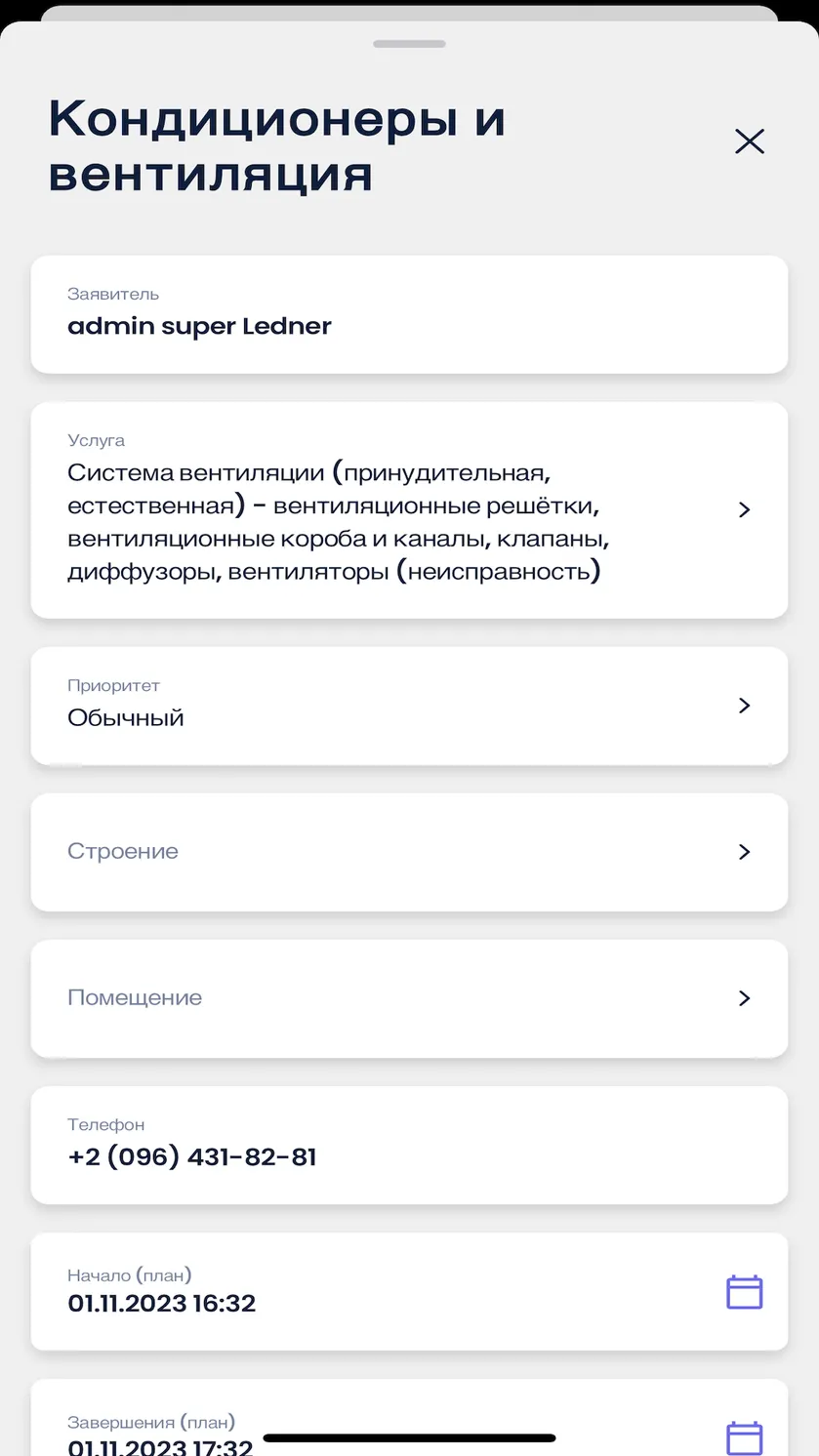Edit the Телефон number field
Viewport: 819px width, 1456px height.
[x=409, y=1145]
